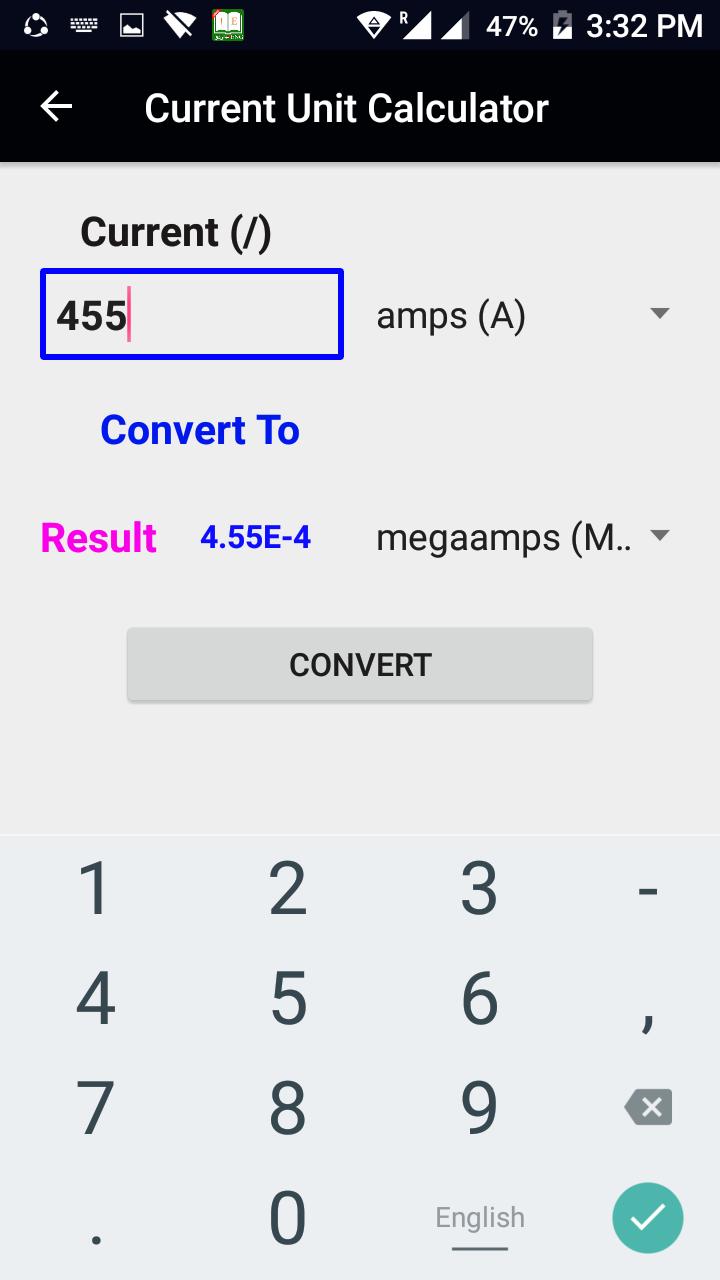
Task: Open the megaamps target unit dropdown
Action: point(520,537)
